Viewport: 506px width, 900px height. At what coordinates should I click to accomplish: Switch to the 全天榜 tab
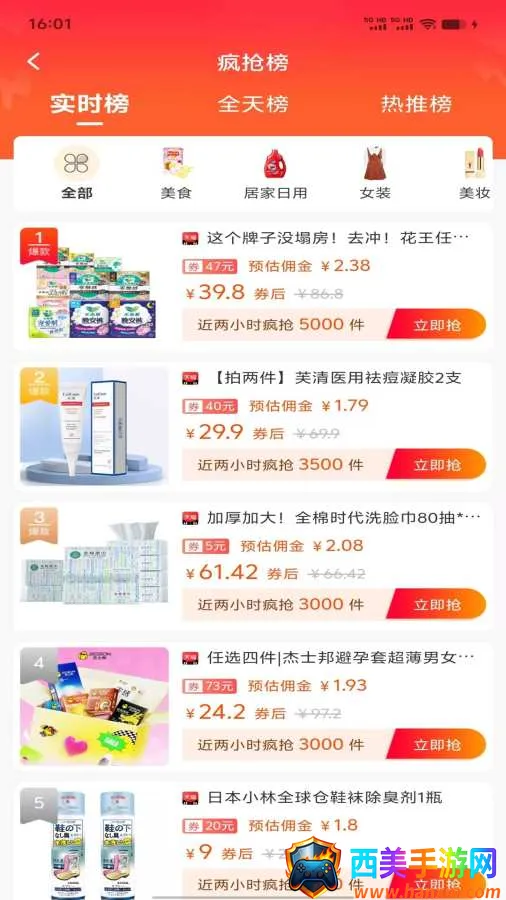[252, 104]
